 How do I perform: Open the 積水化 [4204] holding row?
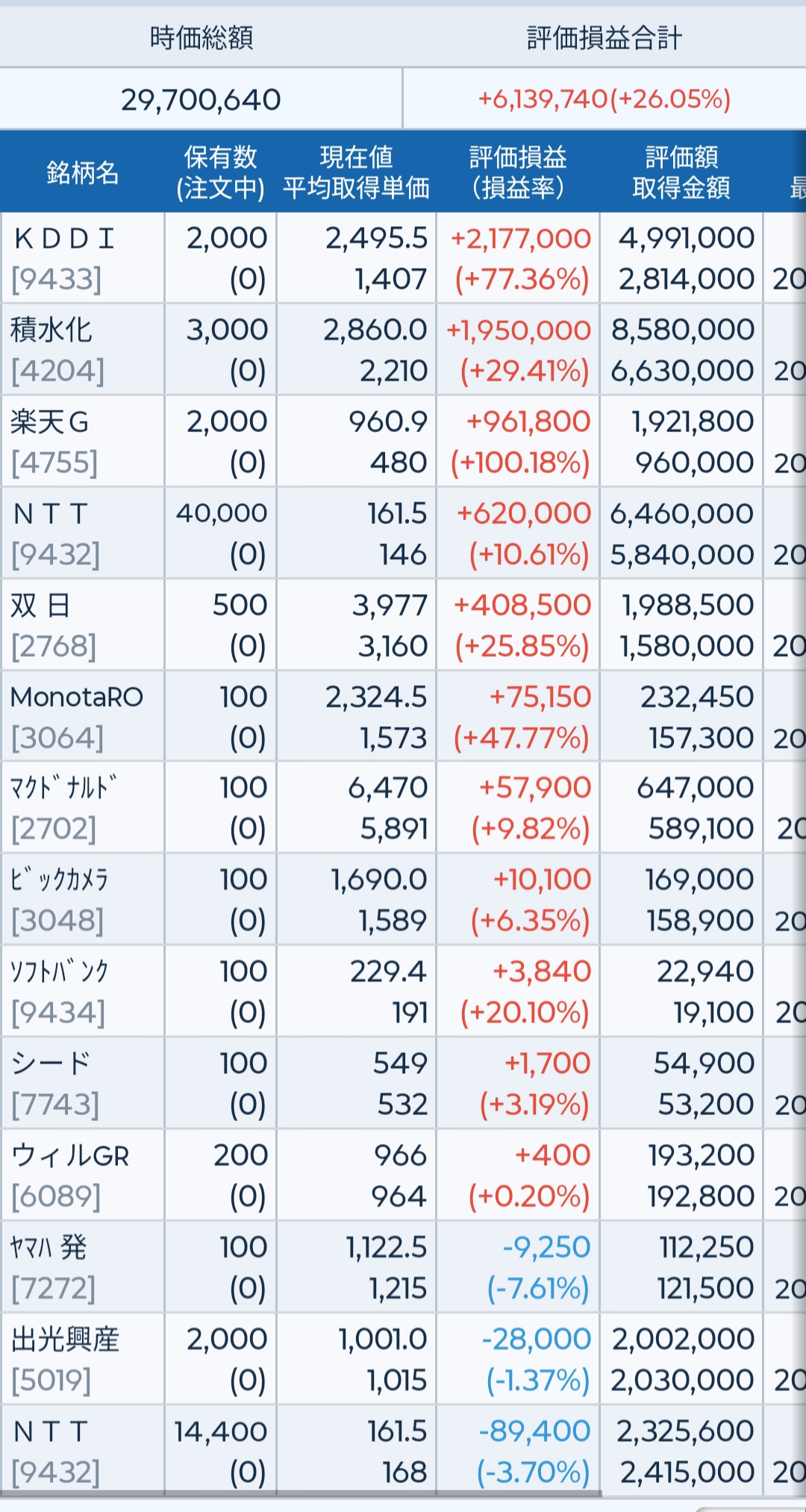click(x=403, y=349)
